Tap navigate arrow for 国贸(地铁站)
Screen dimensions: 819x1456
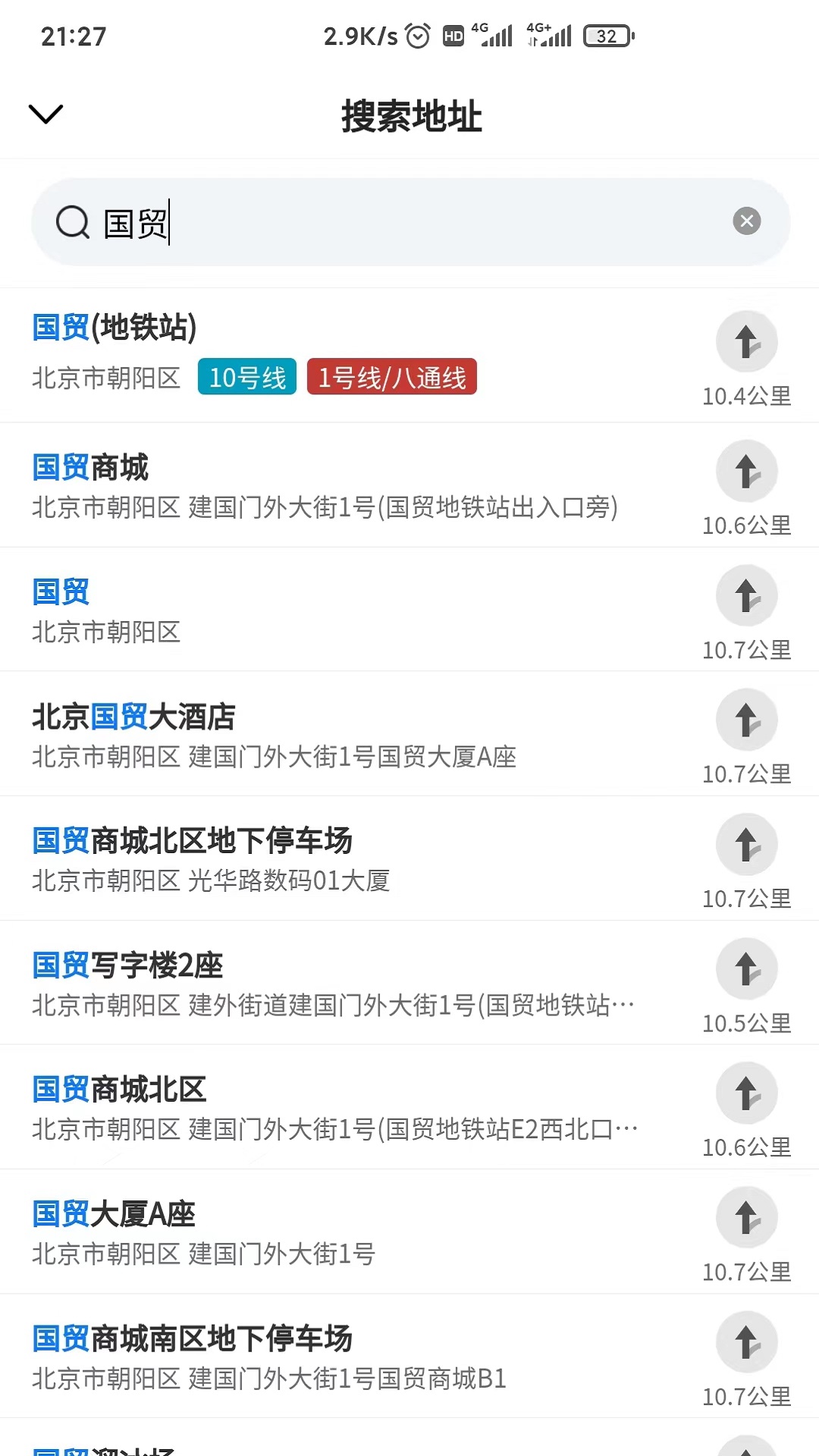click(747, 342)
